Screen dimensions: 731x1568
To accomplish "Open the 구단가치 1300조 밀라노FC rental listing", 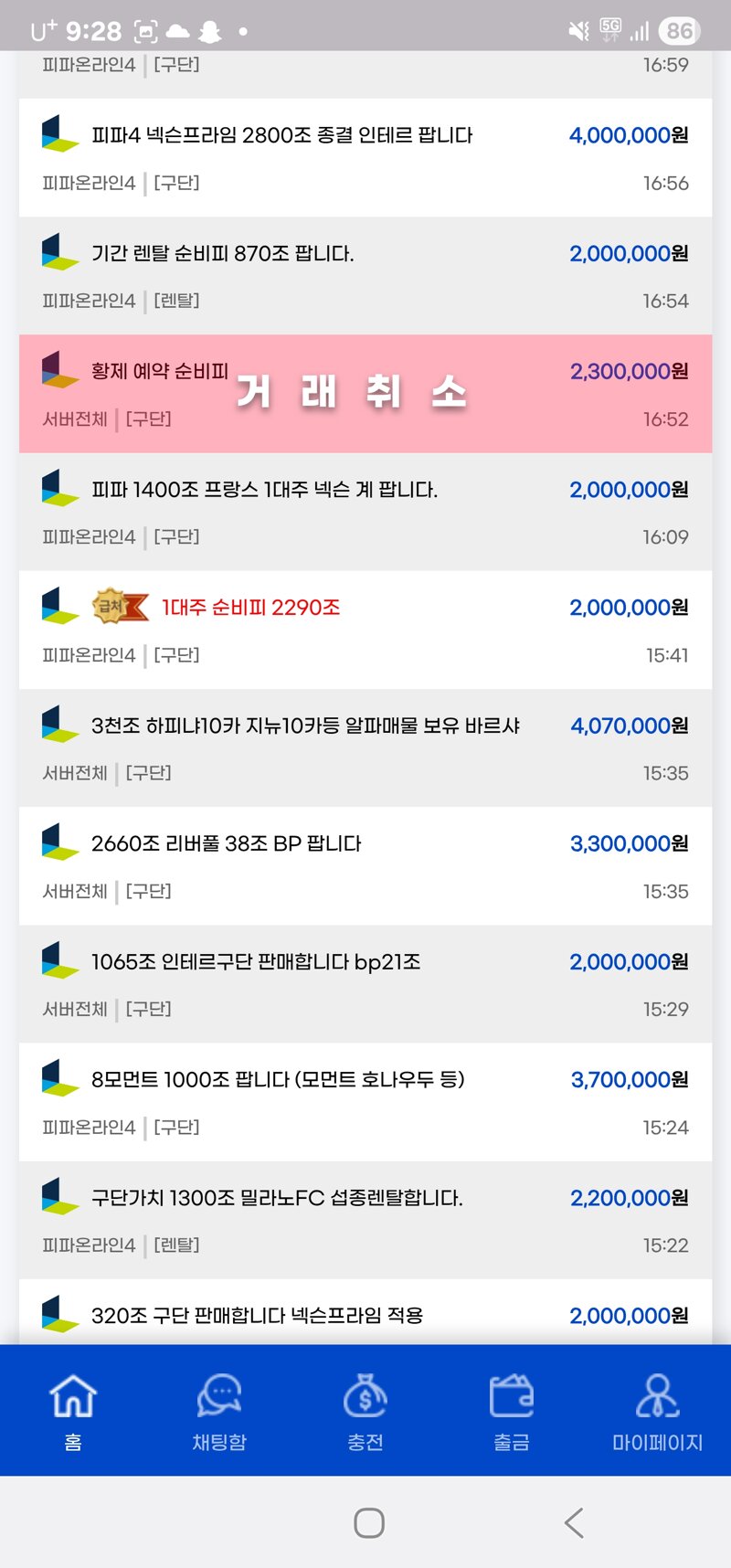I will (x=365, y=1219).
